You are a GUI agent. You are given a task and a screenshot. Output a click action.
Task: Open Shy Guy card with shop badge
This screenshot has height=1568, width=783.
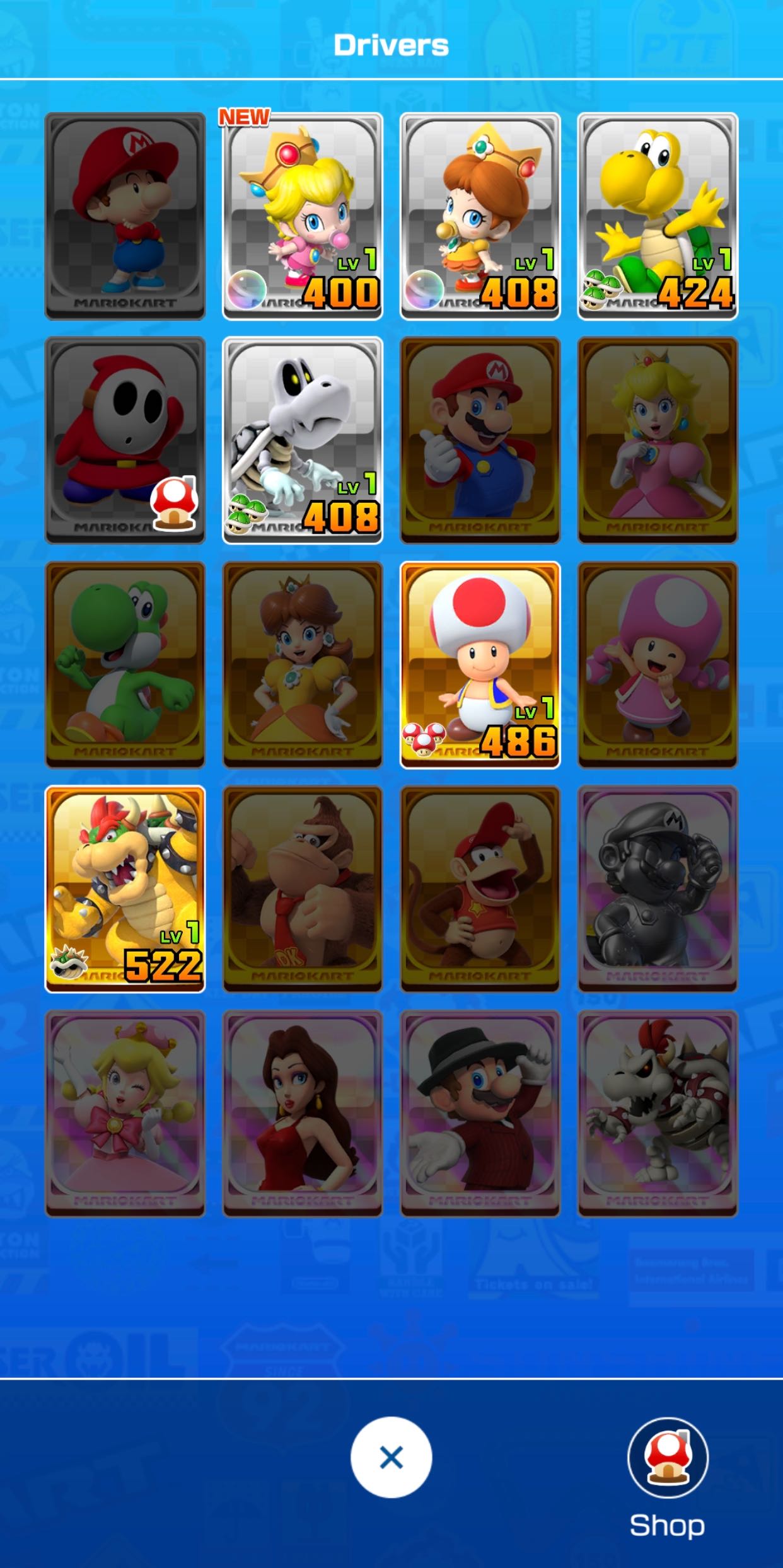coord(125,440)
